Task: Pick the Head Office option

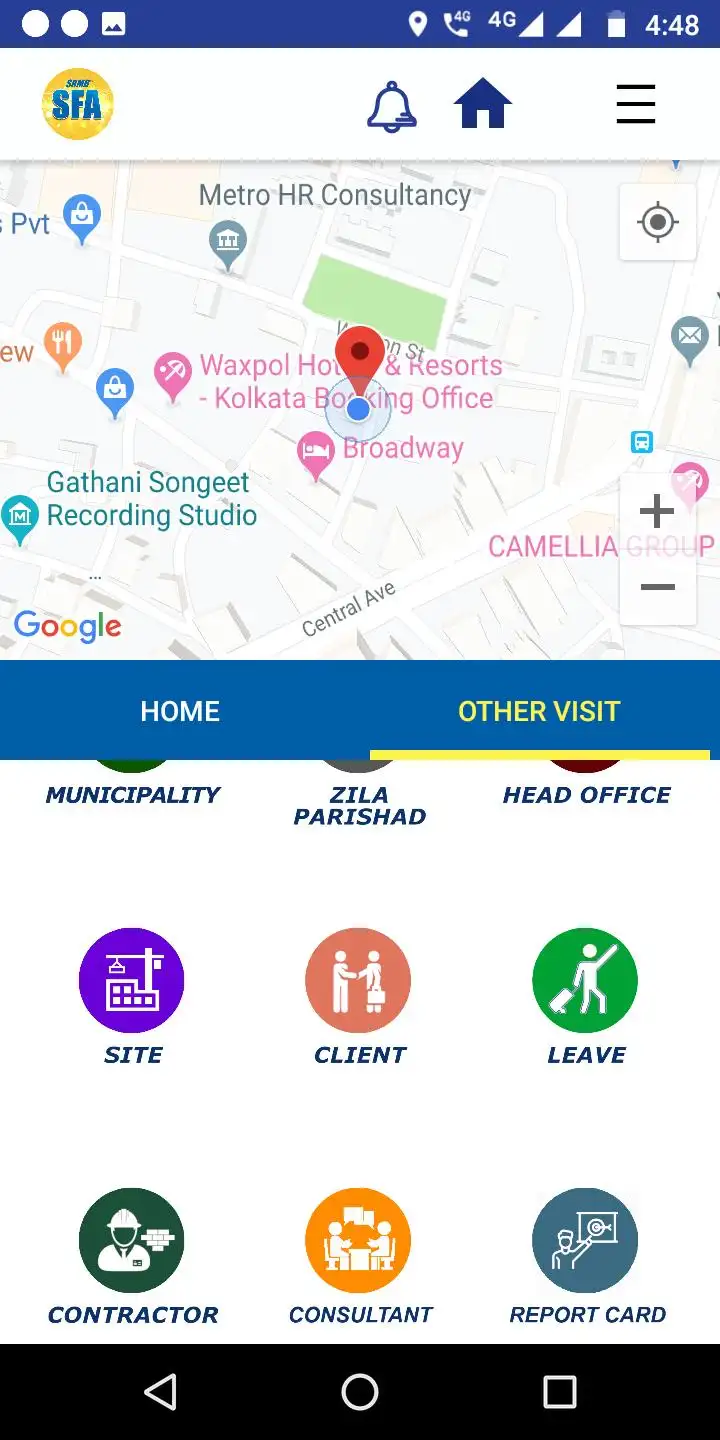Action: click(586, 793)
